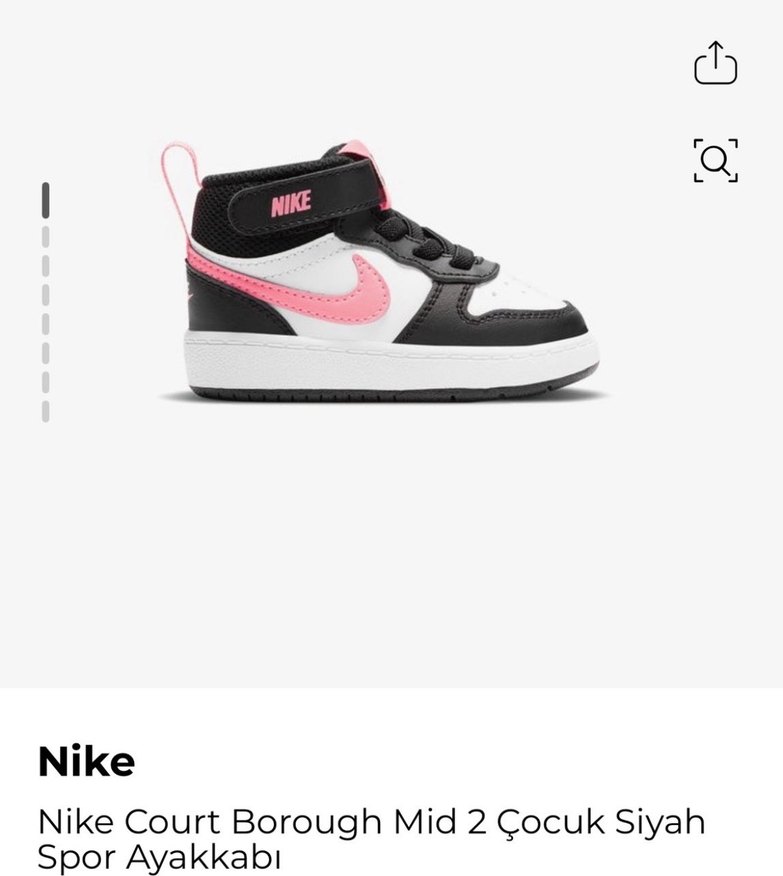The width and height of the screenshot is (783, 876).
Task: Activate the seventh carousel indicator dash
Action: pyautogui.click(x=45, y=381)
